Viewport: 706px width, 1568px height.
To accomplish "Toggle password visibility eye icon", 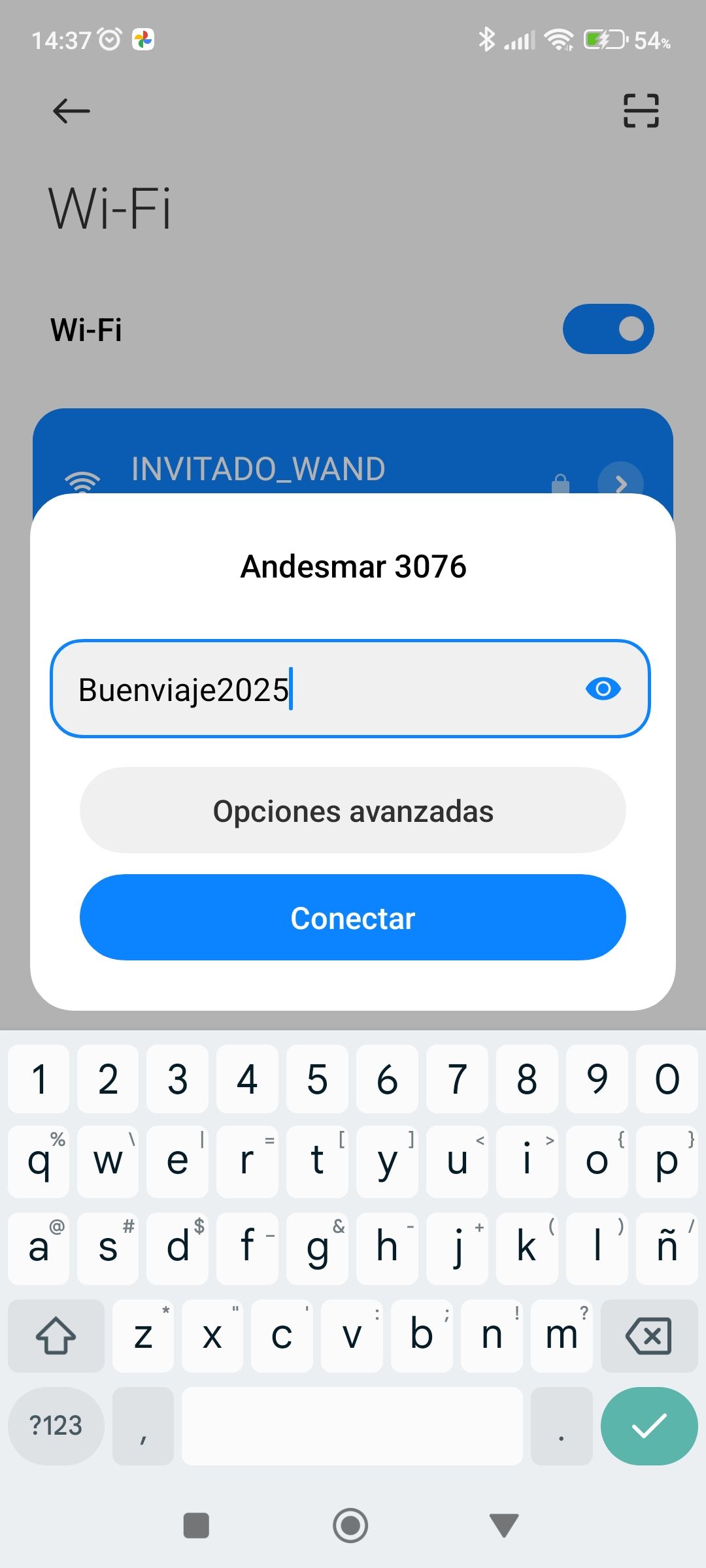I will (x=603, y=689).
